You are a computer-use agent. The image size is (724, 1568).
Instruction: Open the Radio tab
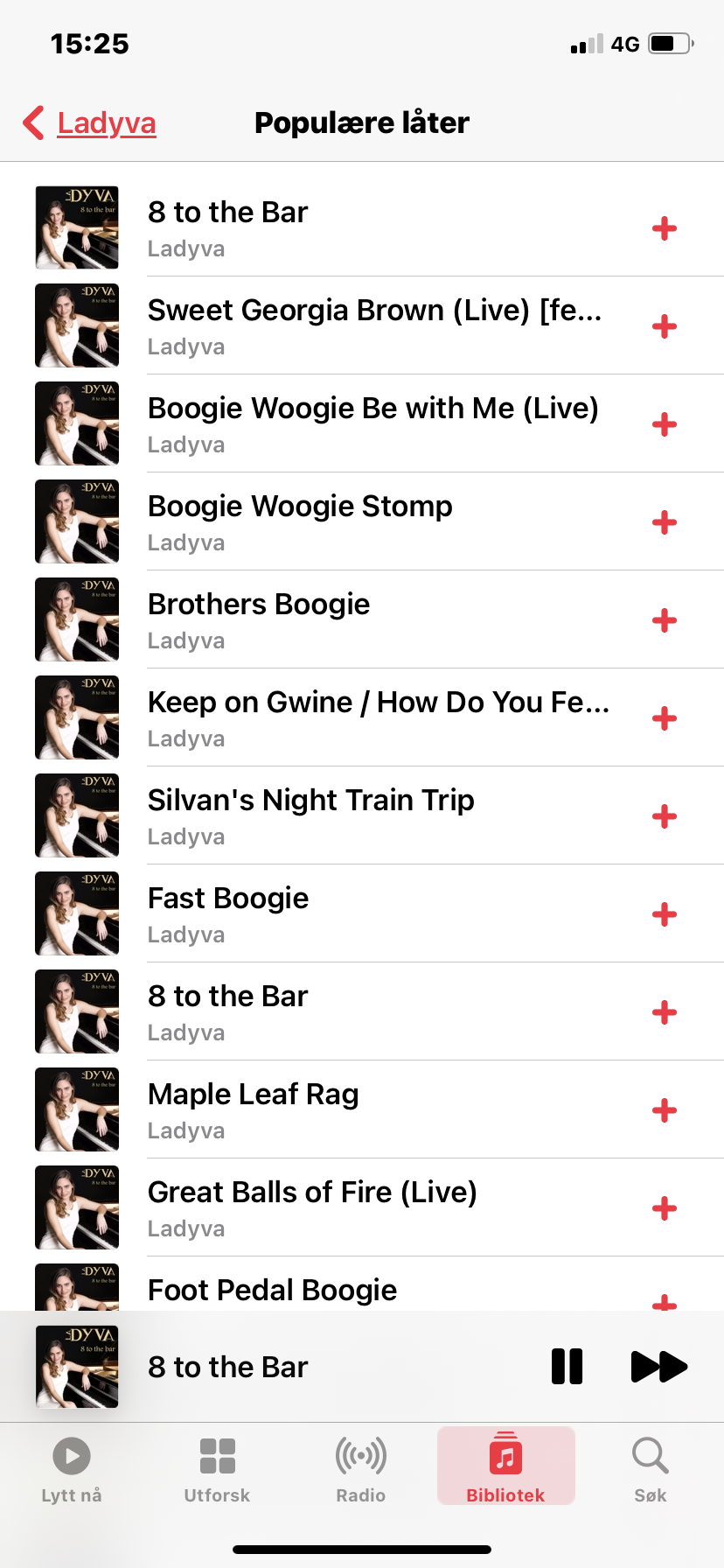(x=361, y=1470)
